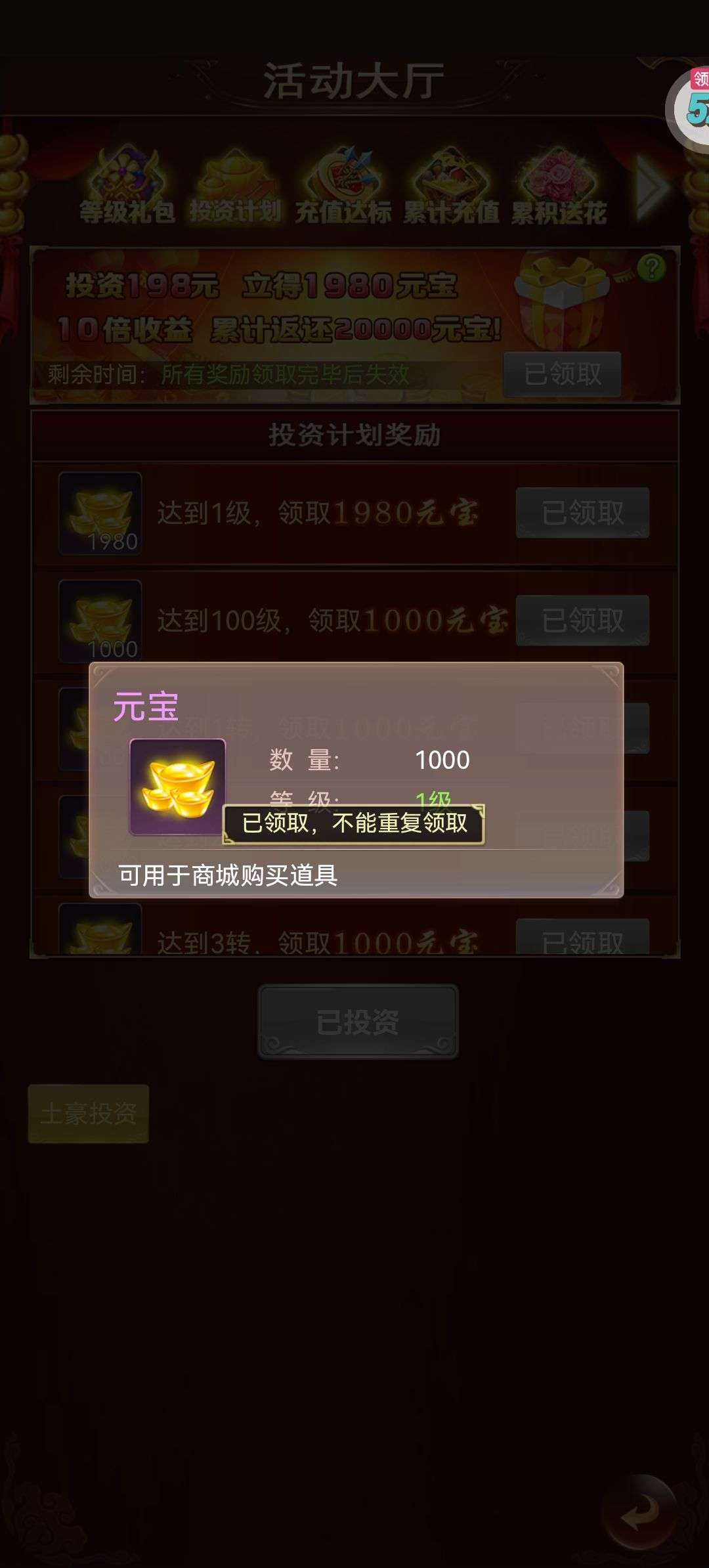Open the 充值达标 activity tab

click(343, 187)
